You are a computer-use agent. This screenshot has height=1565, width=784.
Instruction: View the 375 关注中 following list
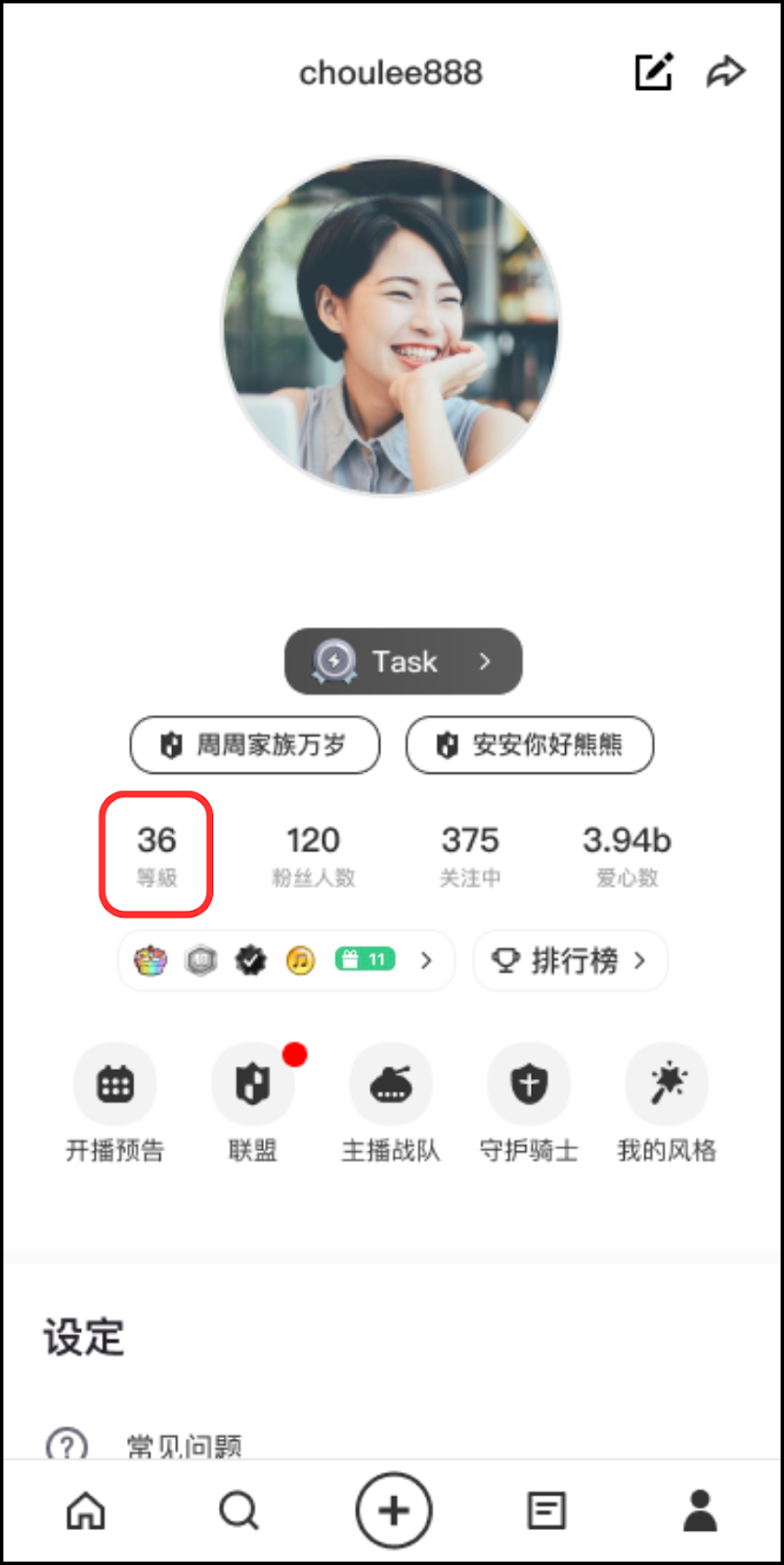pos(469,853)
